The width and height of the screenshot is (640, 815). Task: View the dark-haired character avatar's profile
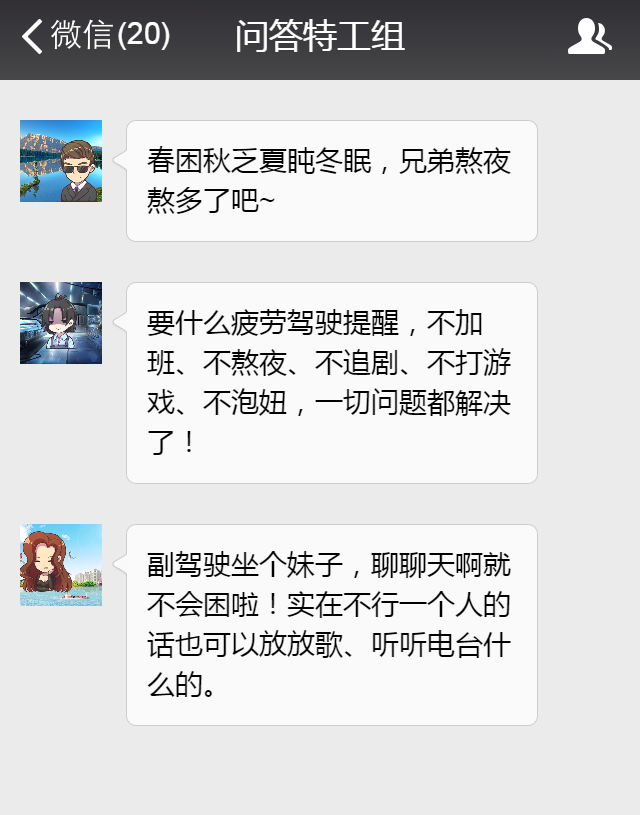click(x=61, y=323)
